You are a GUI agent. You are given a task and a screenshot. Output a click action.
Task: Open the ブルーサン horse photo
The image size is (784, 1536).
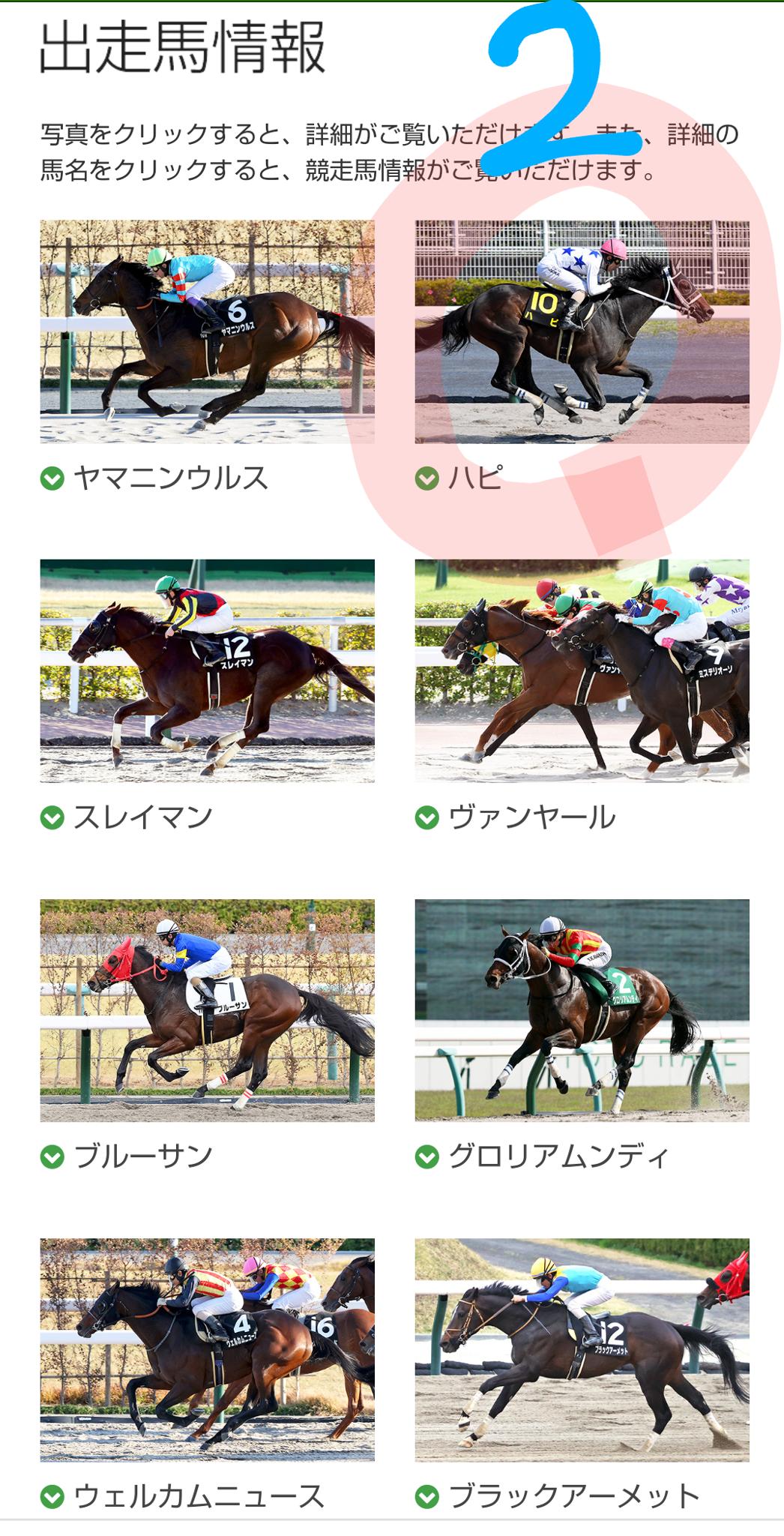207,1010
